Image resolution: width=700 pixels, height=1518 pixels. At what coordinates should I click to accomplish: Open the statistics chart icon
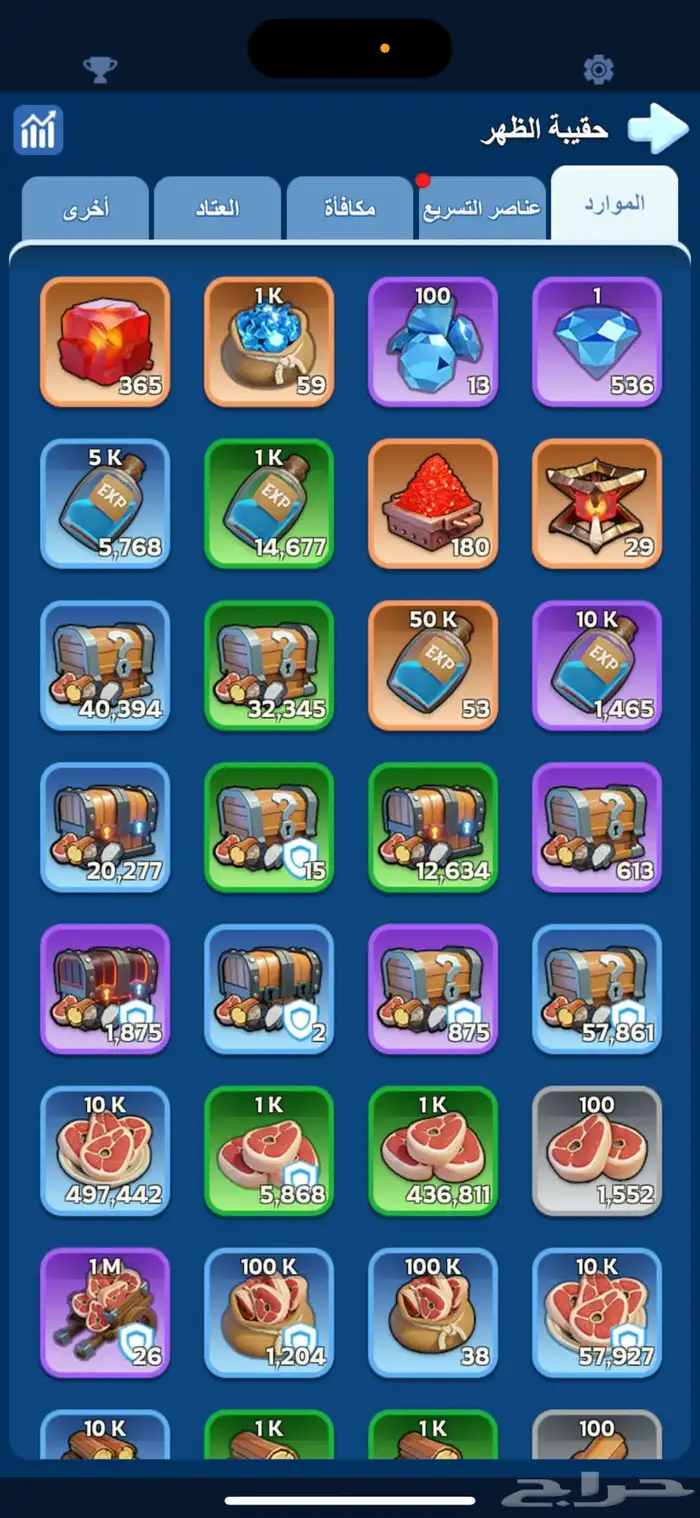tap(38, 130)
